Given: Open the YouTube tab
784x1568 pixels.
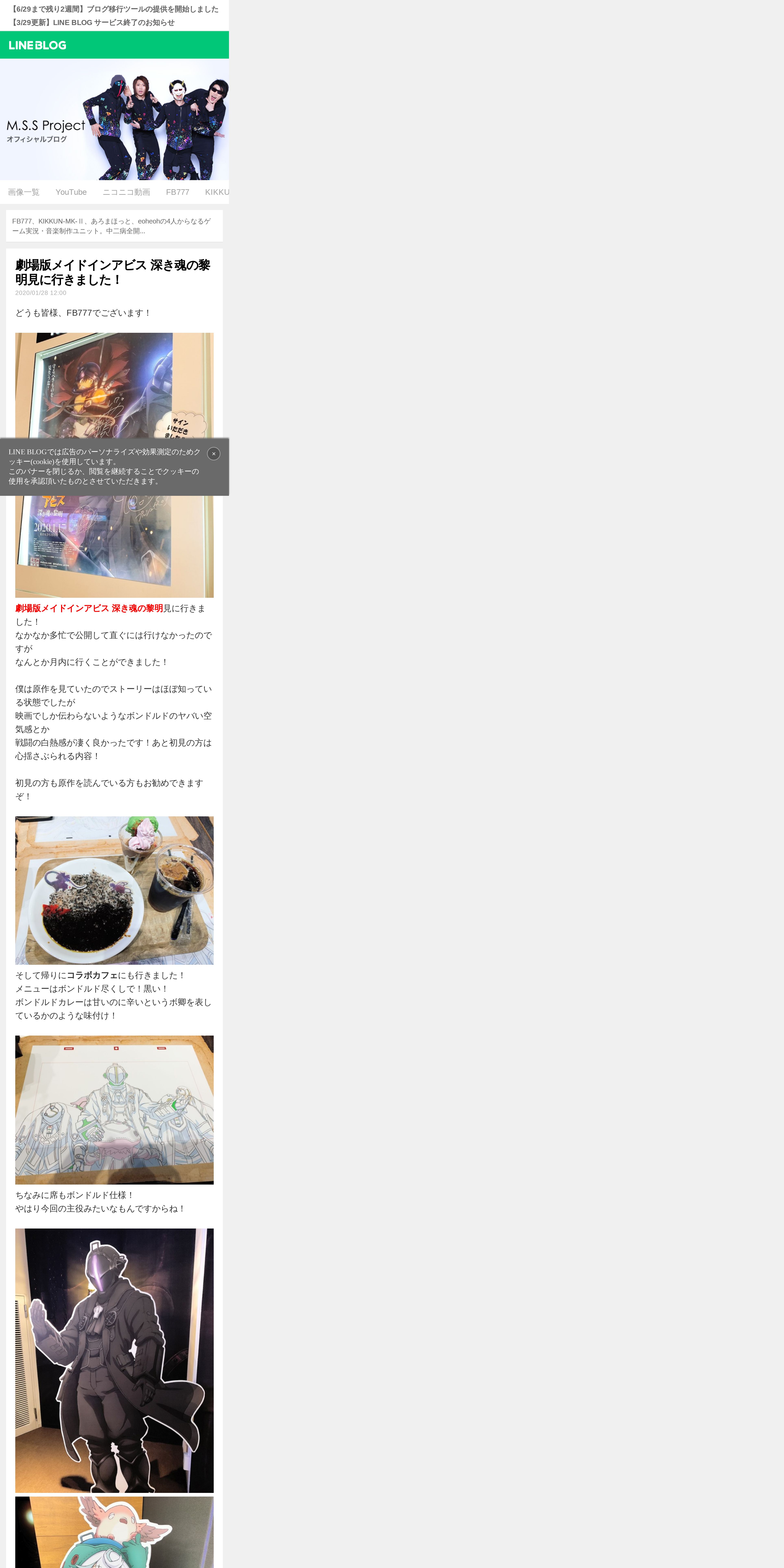Looking at the screenshot, I should click(71, 192).
